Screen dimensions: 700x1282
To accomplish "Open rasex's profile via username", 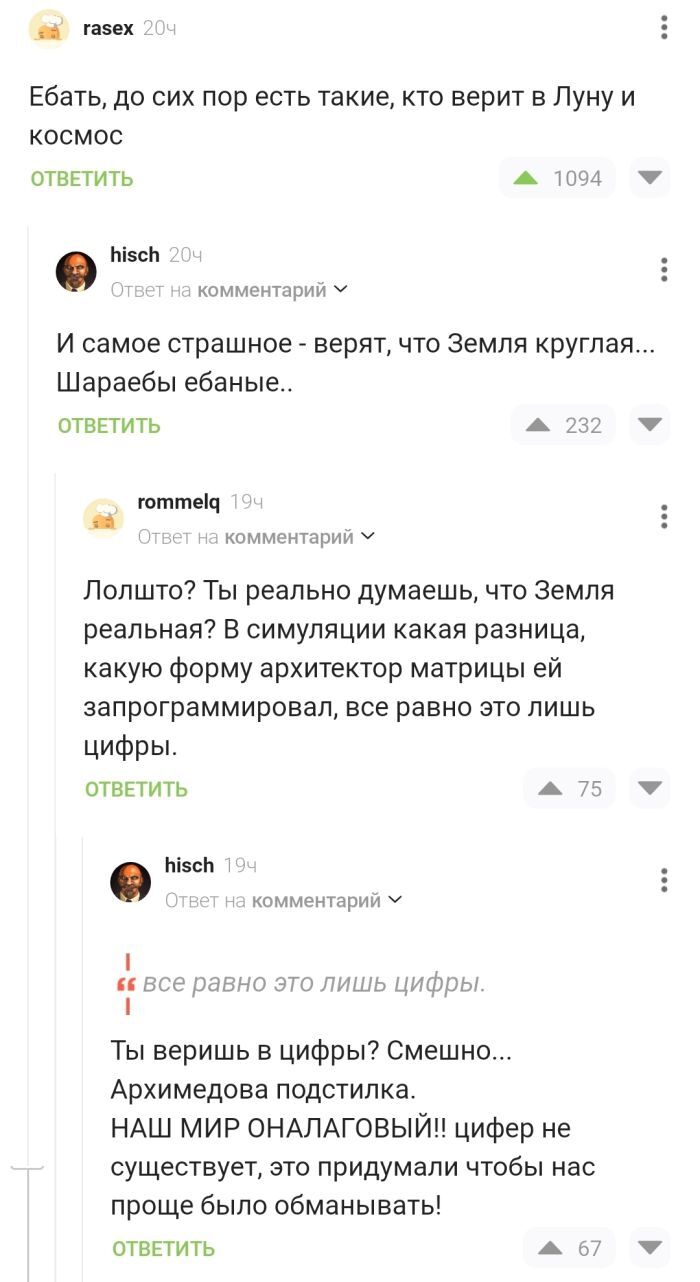I will click(x=108, y=29).
